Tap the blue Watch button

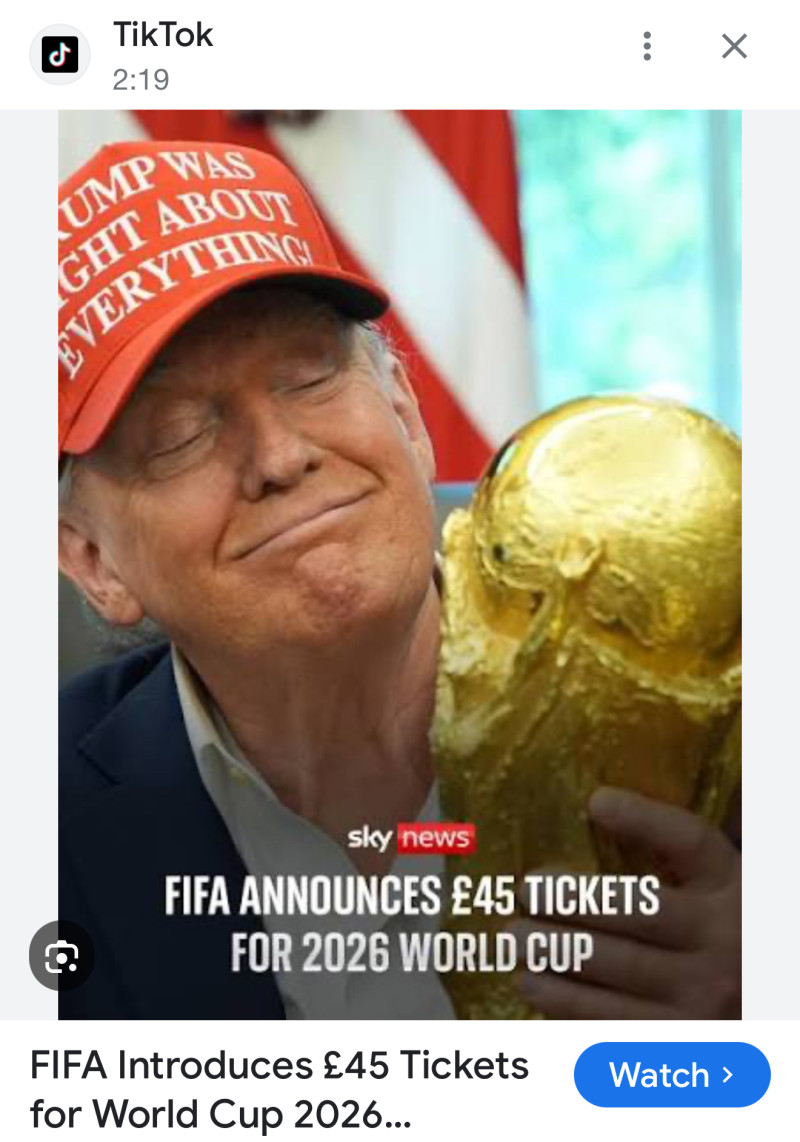[x=671, y=1075]
